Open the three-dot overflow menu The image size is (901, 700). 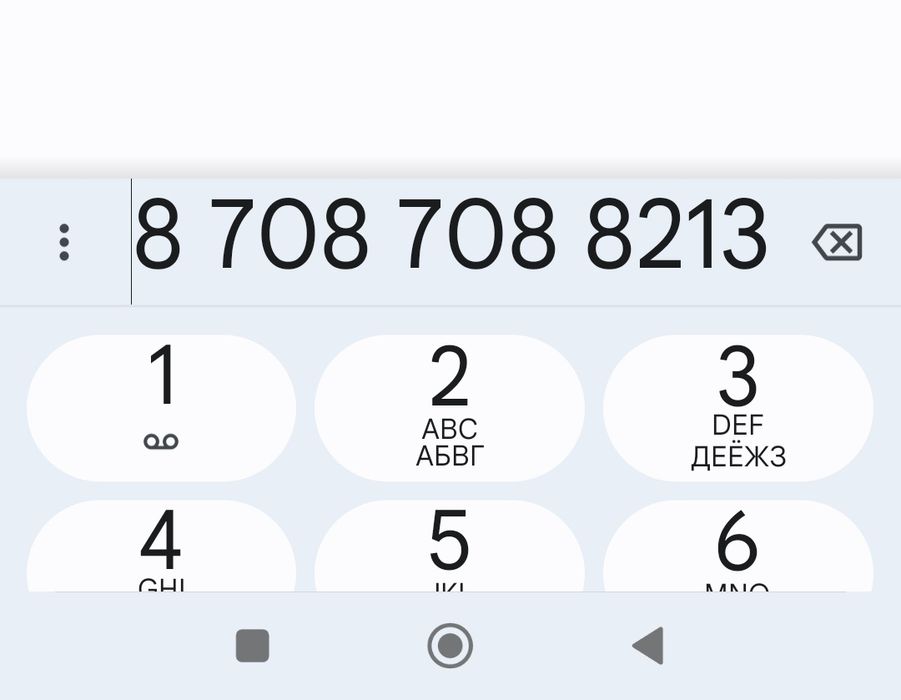click(64, 242)
